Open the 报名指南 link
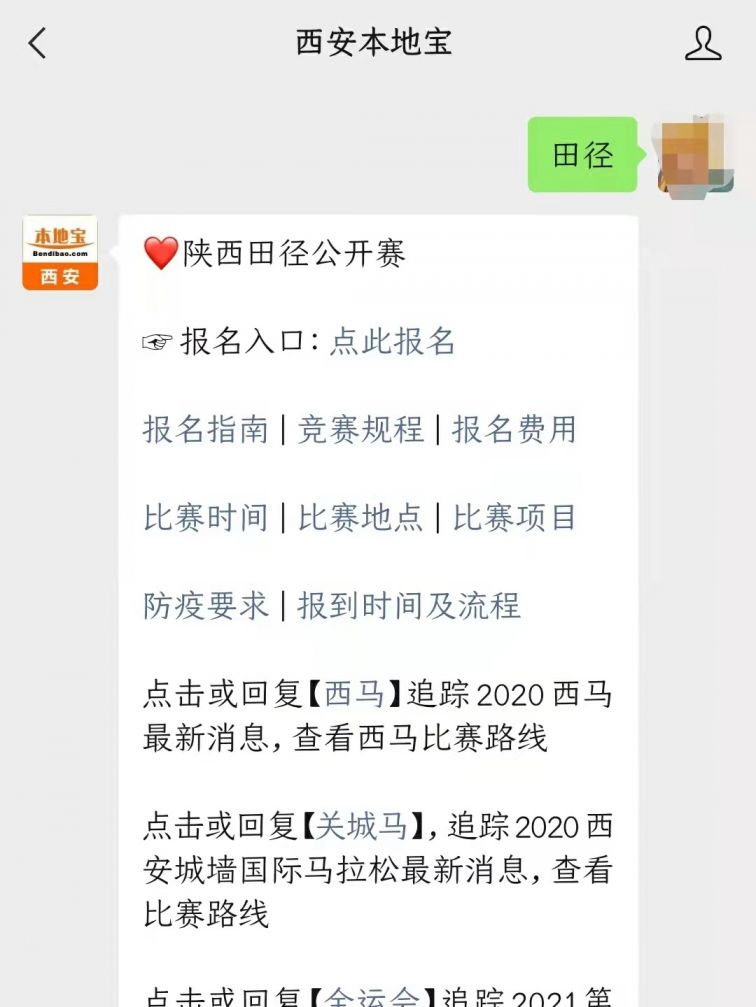 click(205, 430)
